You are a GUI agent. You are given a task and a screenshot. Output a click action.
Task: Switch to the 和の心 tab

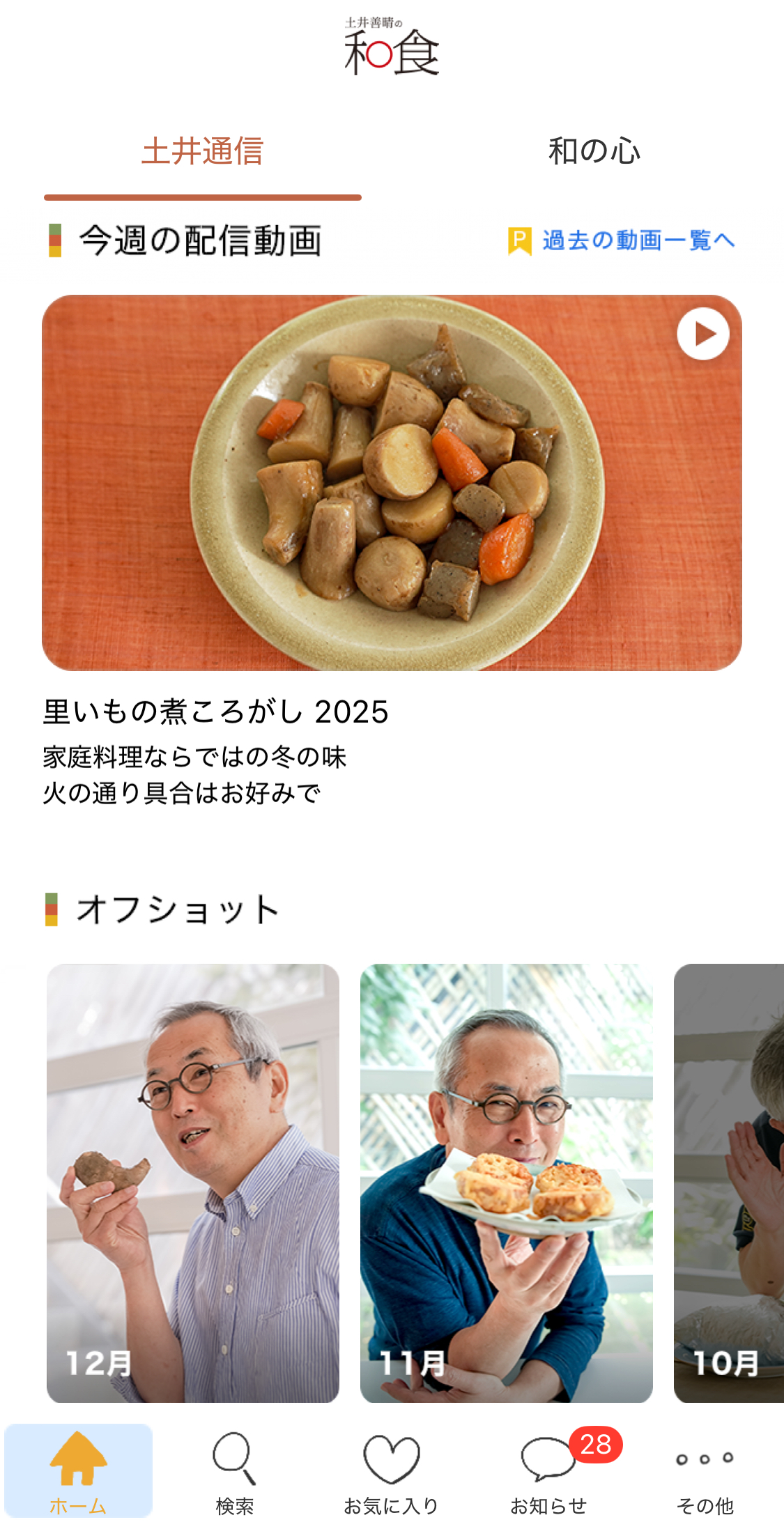(594, 151)
